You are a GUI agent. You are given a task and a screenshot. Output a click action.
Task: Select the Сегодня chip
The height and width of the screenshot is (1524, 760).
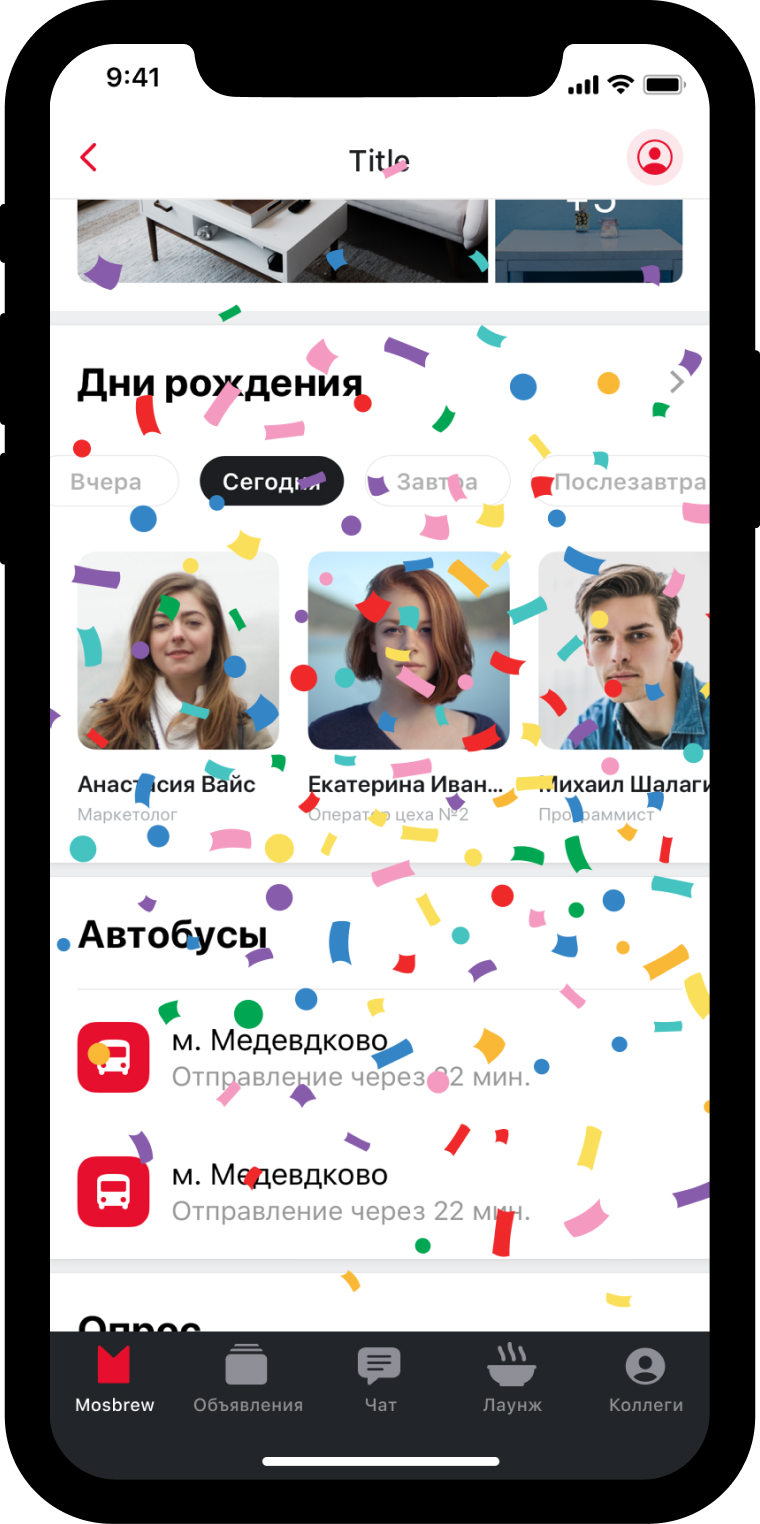click(x=271, y=482)
